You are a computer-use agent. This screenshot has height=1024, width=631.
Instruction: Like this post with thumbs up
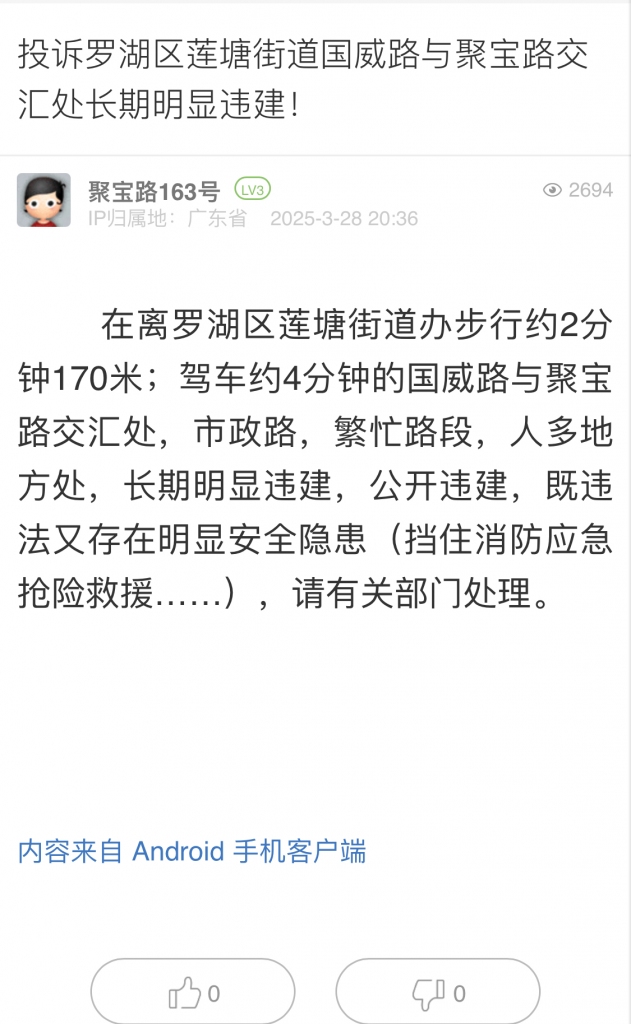click(193, 993)
